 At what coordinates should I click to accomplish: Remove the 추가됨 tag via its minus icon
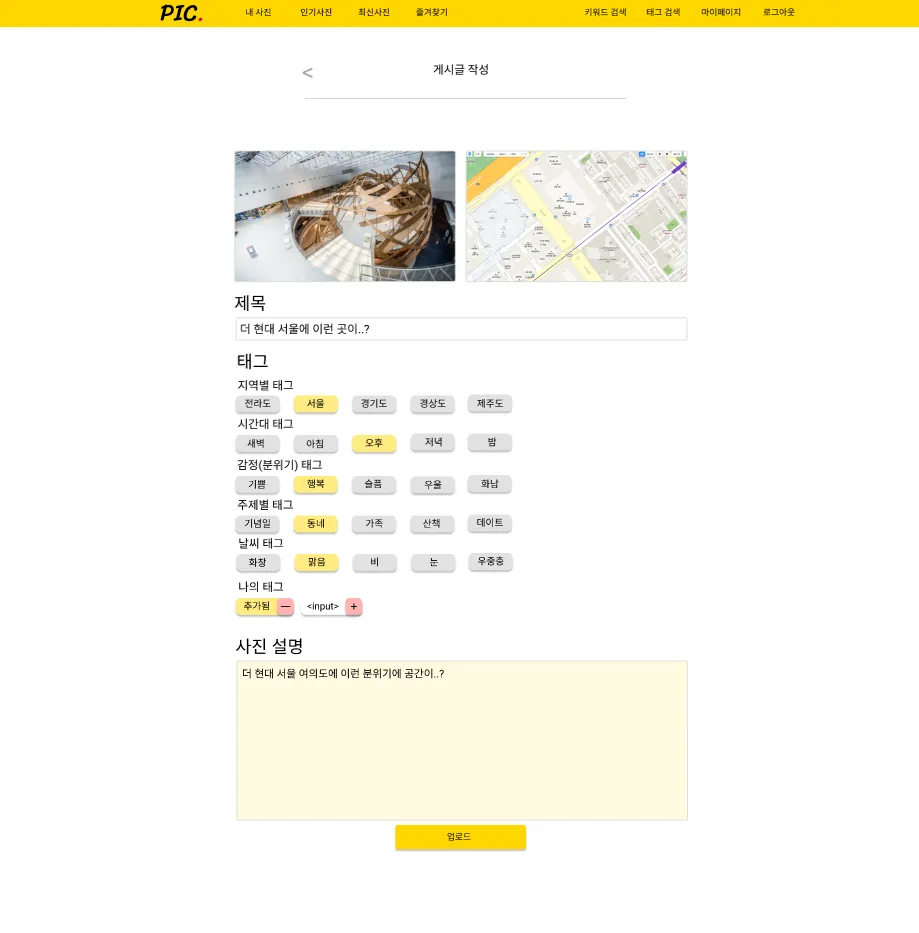(285, 606)
